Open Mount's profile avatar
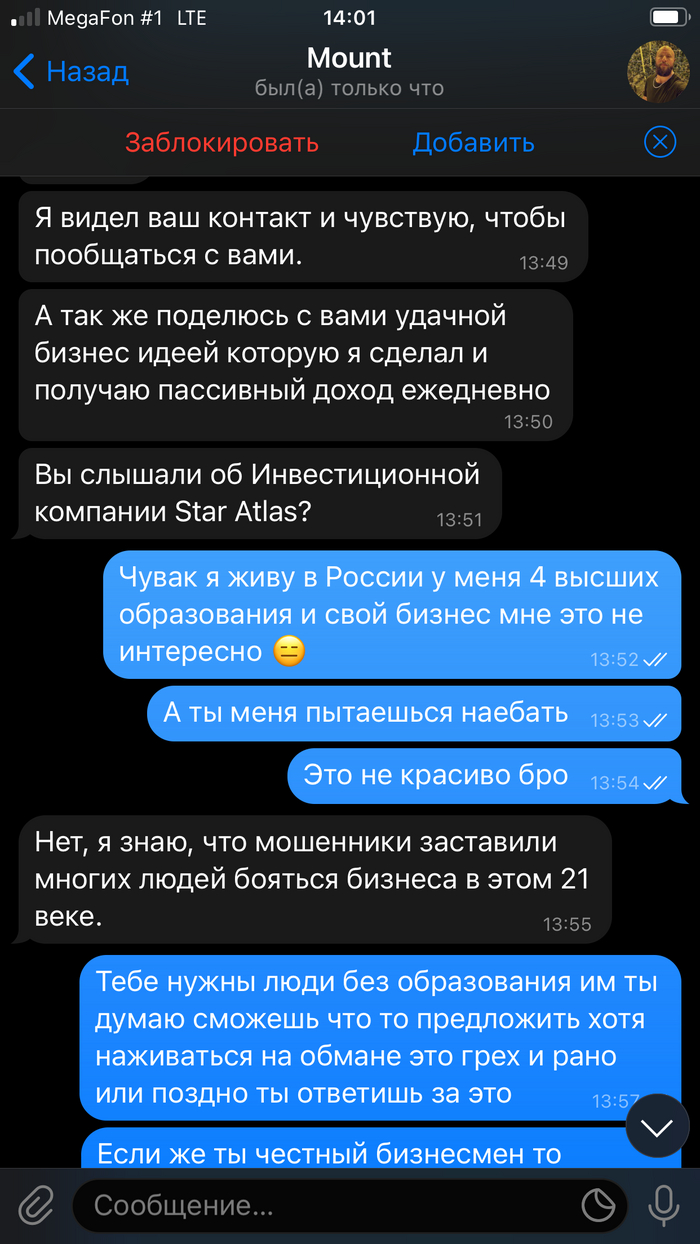This screenshot has height=1244, width=700. (657, 72)
